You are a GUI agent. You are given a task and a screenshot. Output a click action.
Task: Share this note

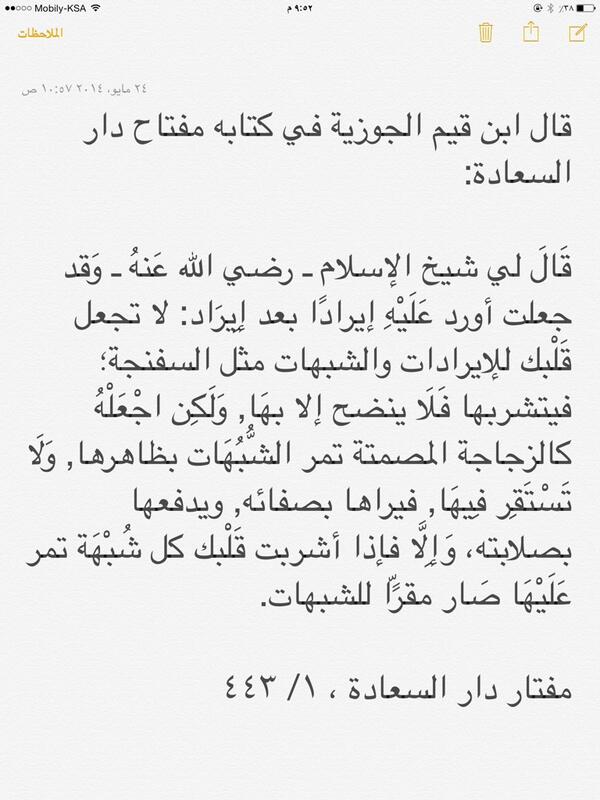(x=531, y=33)
